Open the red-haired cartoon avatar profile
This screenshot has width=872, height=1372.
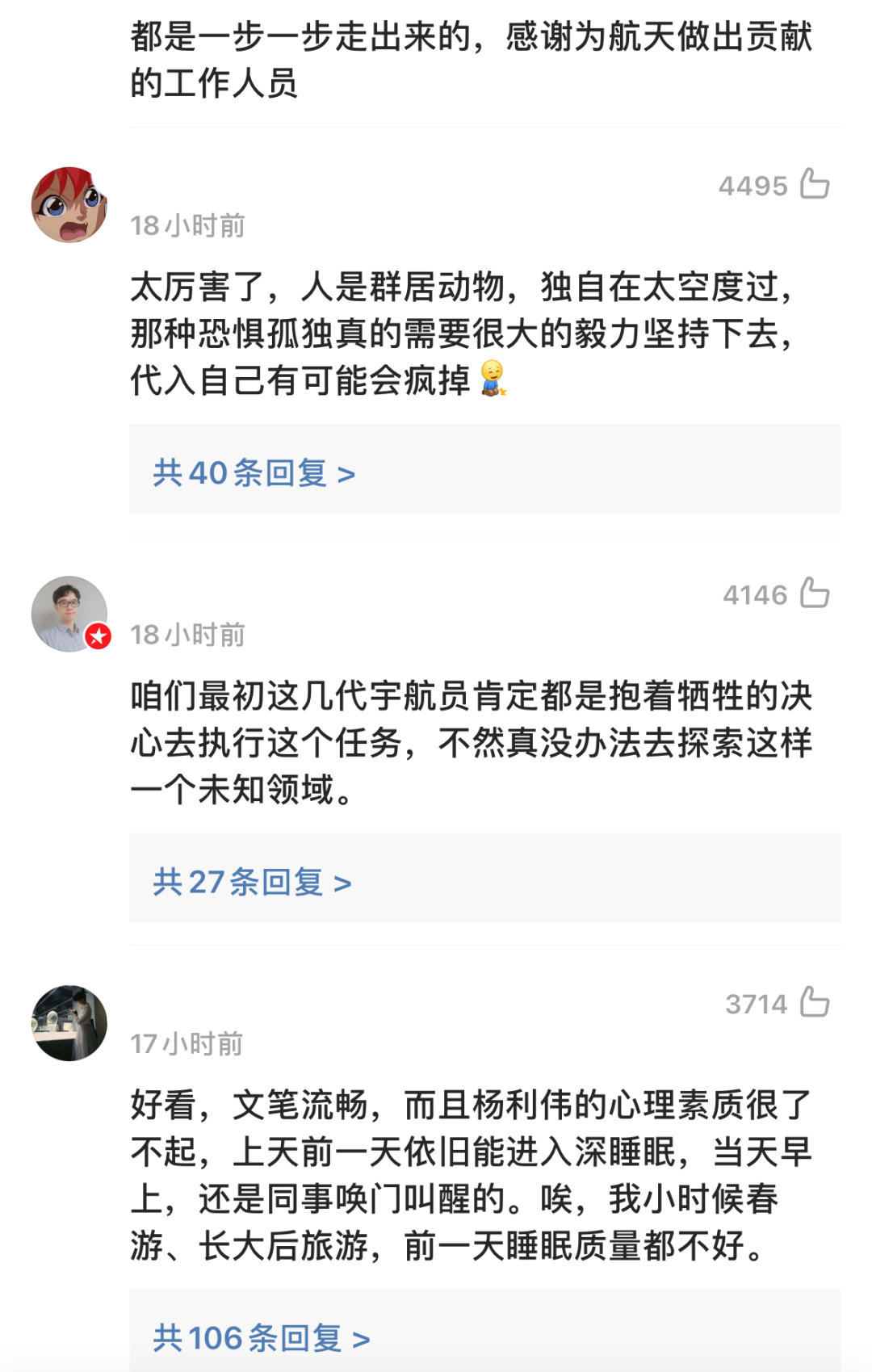point(69,205)
